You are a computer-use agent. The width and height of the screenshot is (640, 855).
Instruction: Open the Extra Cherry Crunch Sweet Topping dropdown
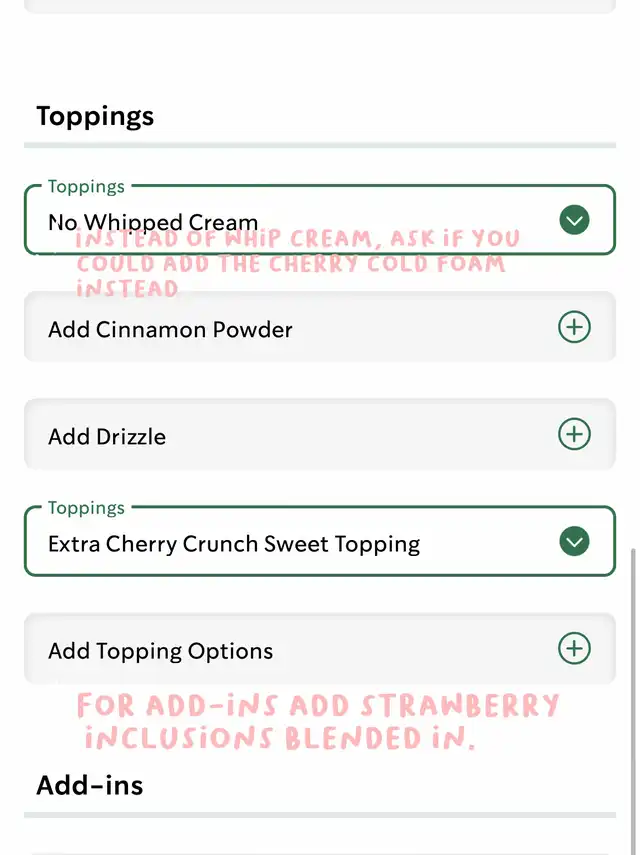[x=574, y=542]
